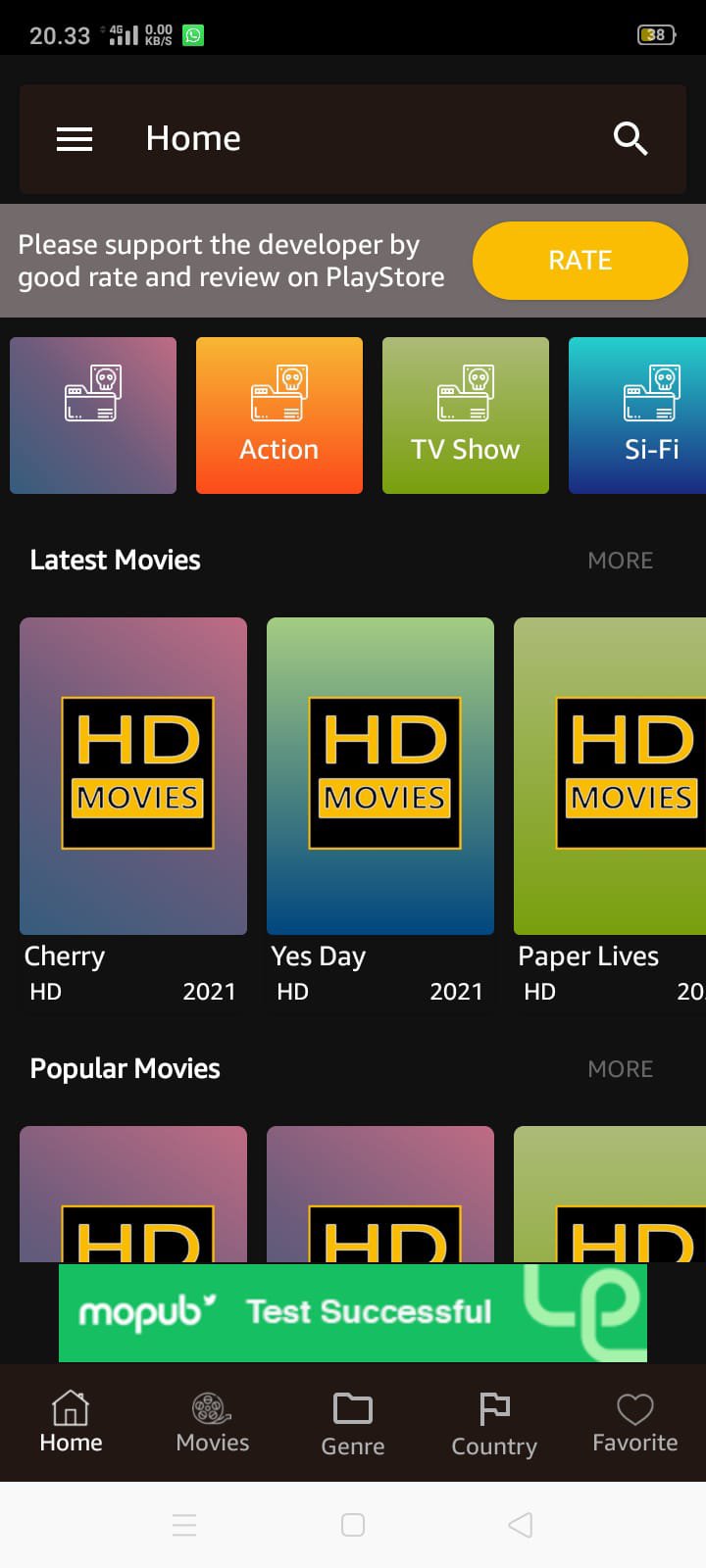Switch to the Movies tab

(213, 1423)
